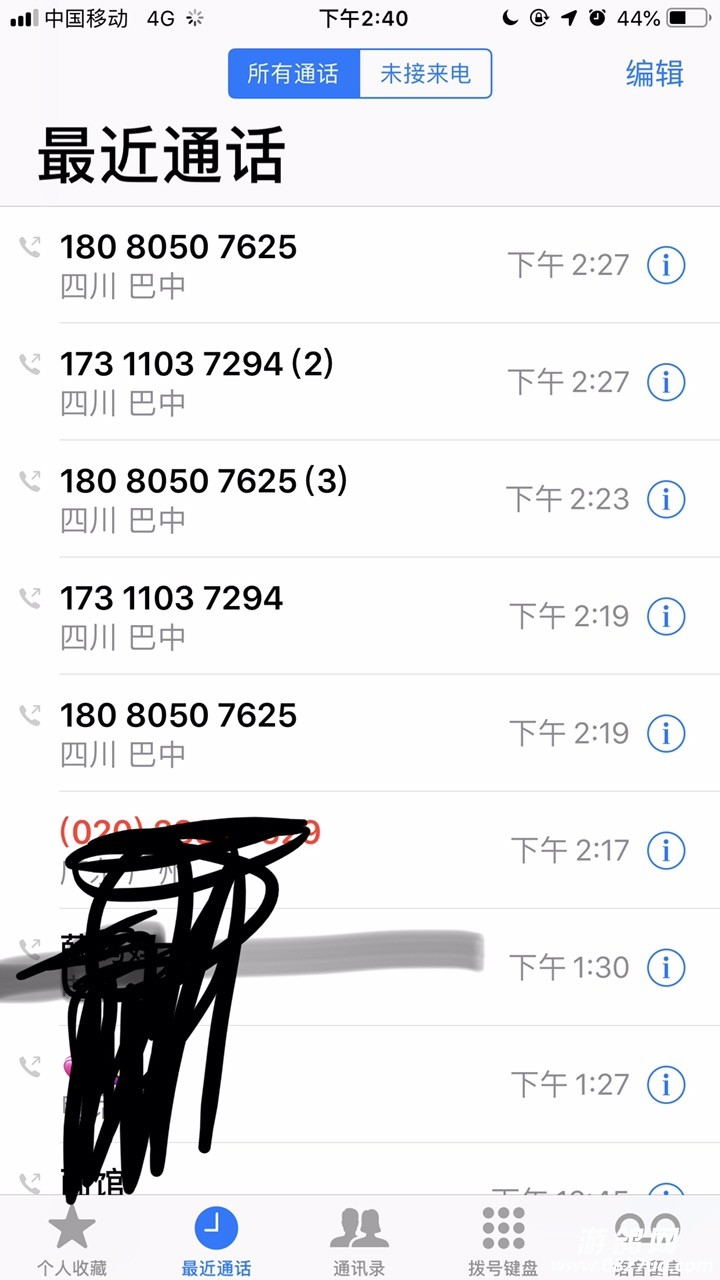720x1280 pixels.
Task: Open info for the 173 1103 7294 (2) call
Action: (x=666, y=382)
